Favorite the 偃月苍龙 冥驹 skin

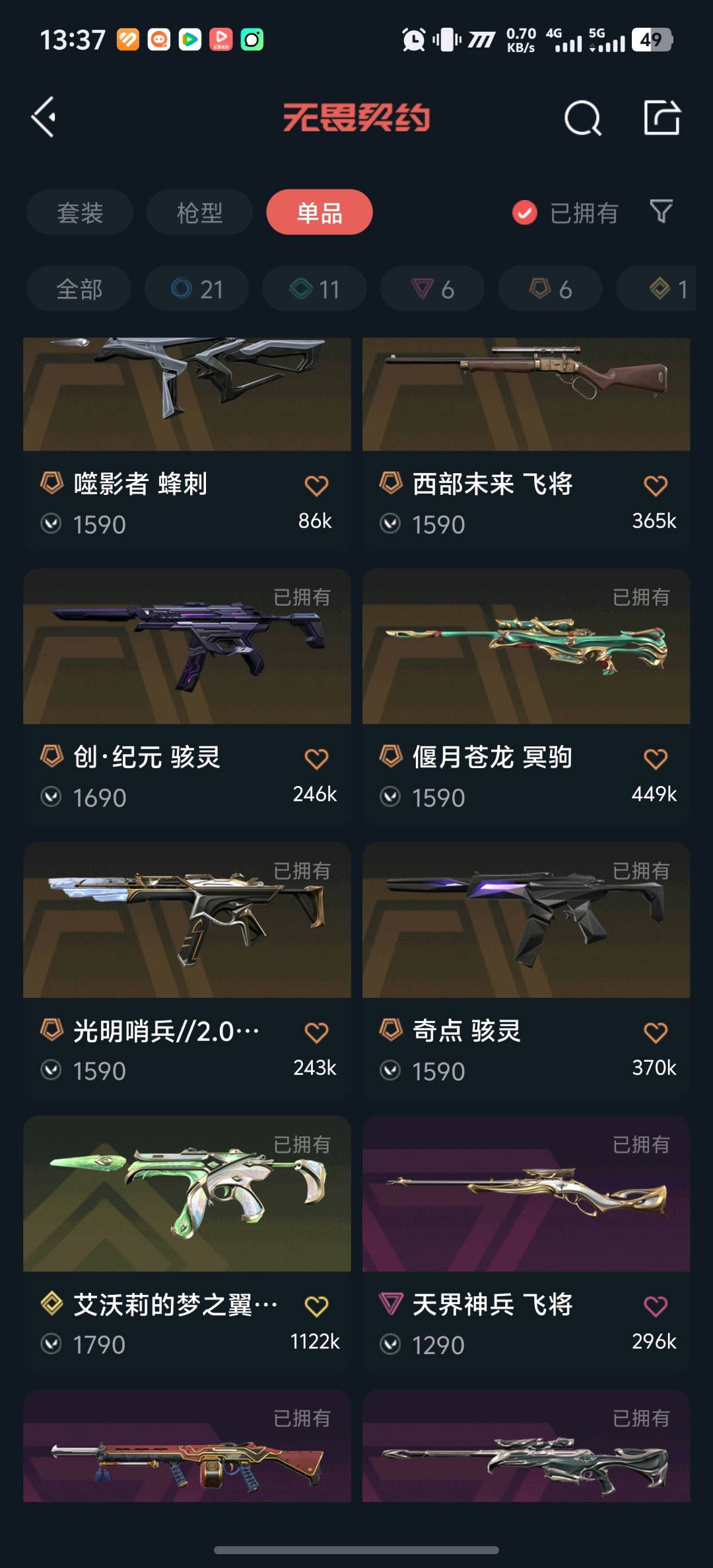coord(656,759)
